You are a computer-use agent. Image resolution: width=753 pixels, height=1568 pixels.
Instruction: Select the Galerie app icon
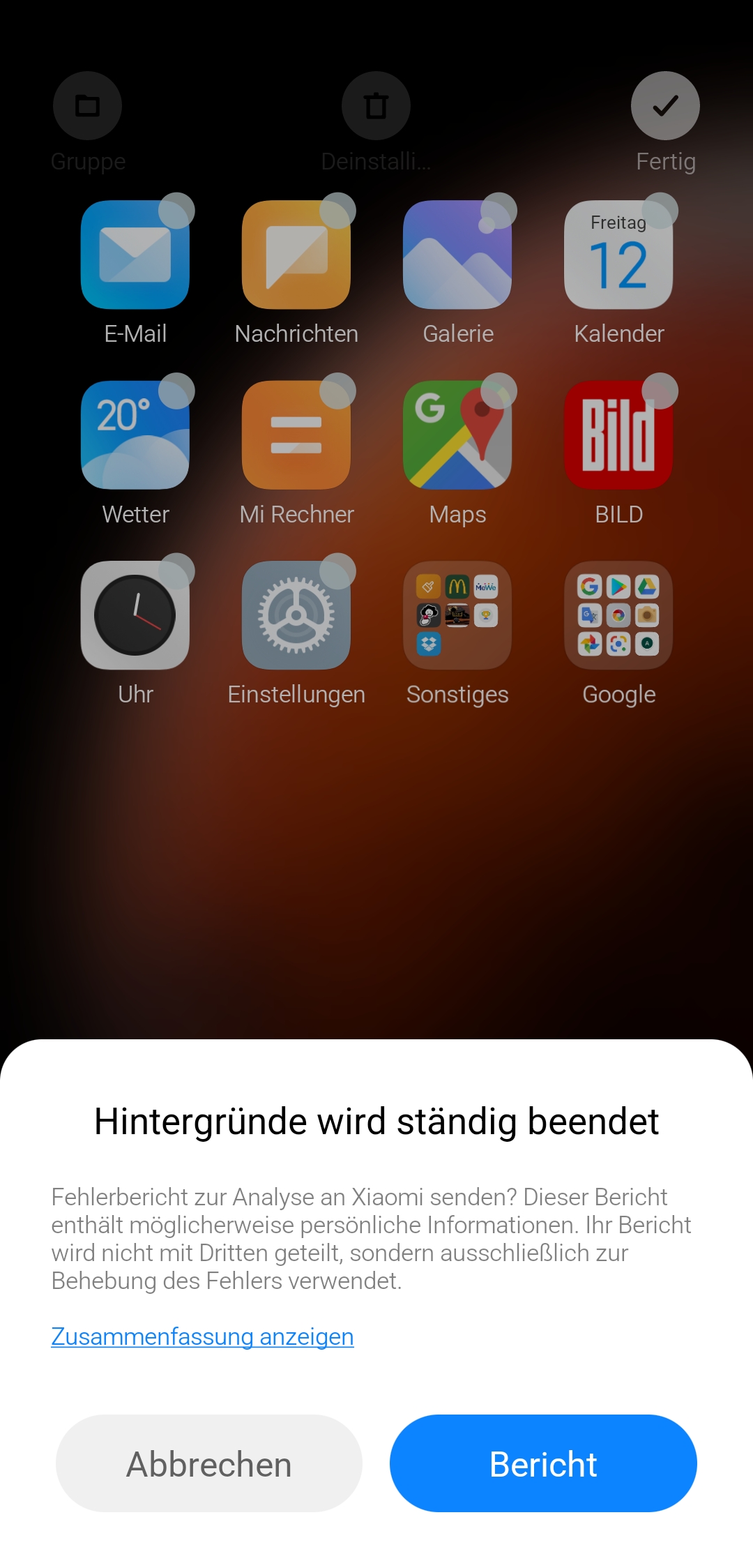click(x=457, y=255)
